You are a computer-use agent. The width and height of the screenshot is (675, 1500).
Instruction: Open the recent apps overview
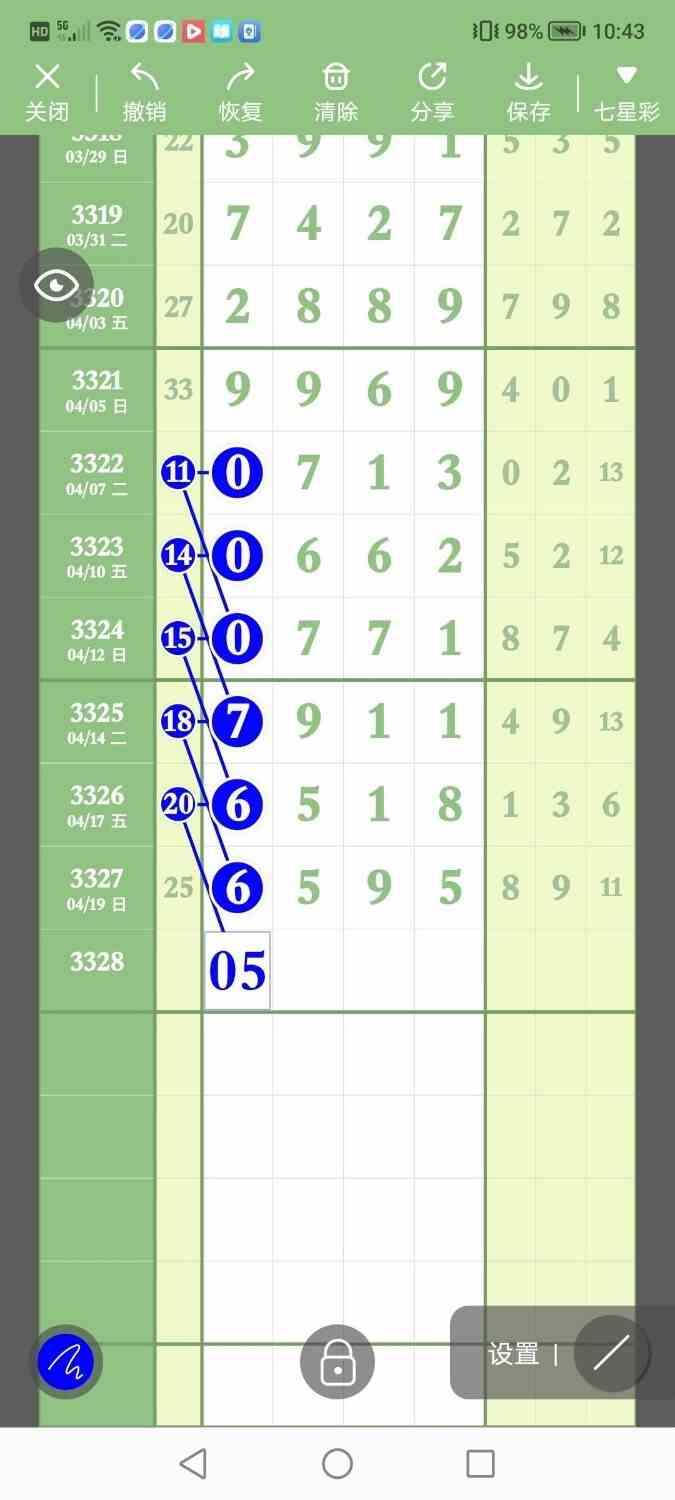point(481,1464)
